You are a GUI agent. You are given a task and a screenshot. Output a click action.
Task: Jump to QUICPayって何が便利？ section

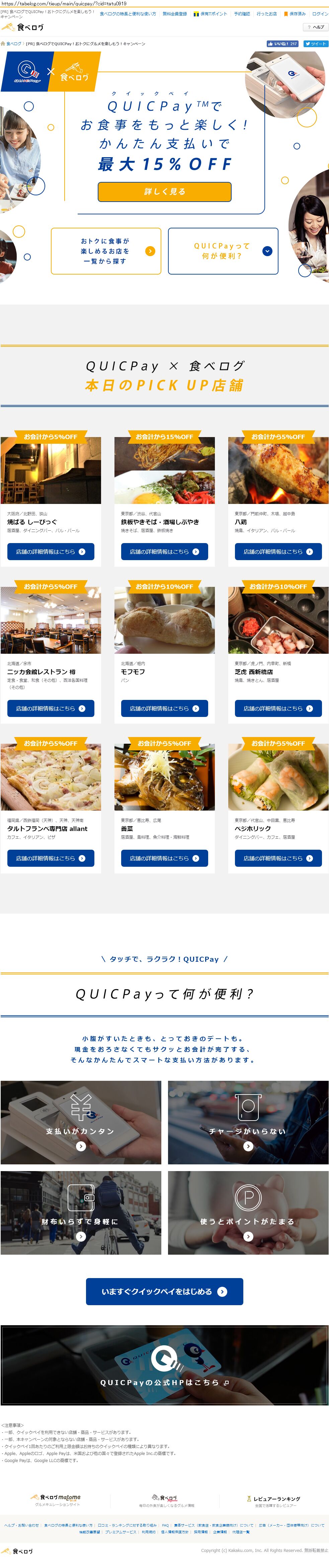223,251
